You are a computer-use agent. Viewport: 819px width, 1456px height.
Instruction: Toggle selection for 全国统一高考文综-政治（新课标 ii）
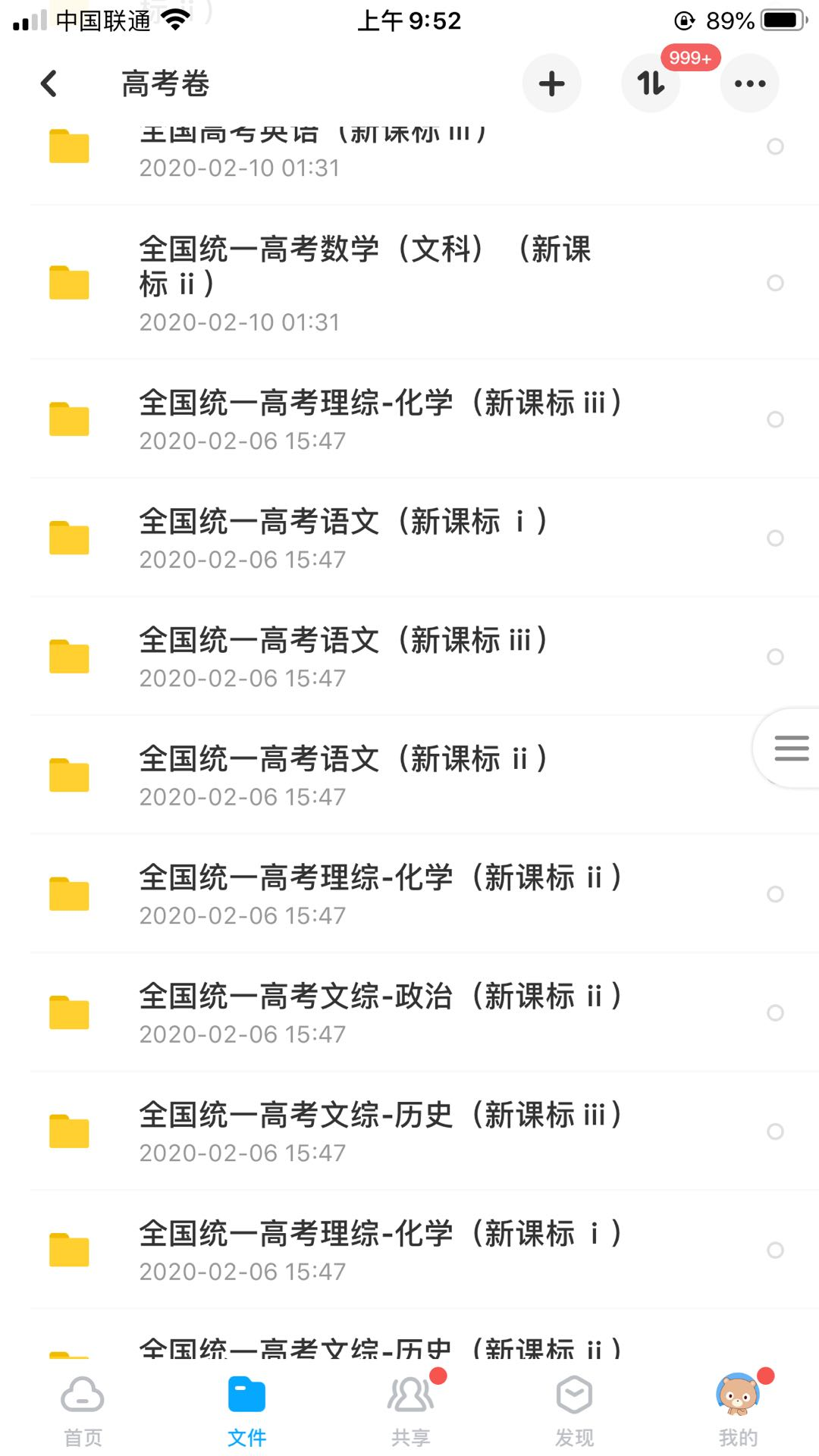(x=775, y=1012)
